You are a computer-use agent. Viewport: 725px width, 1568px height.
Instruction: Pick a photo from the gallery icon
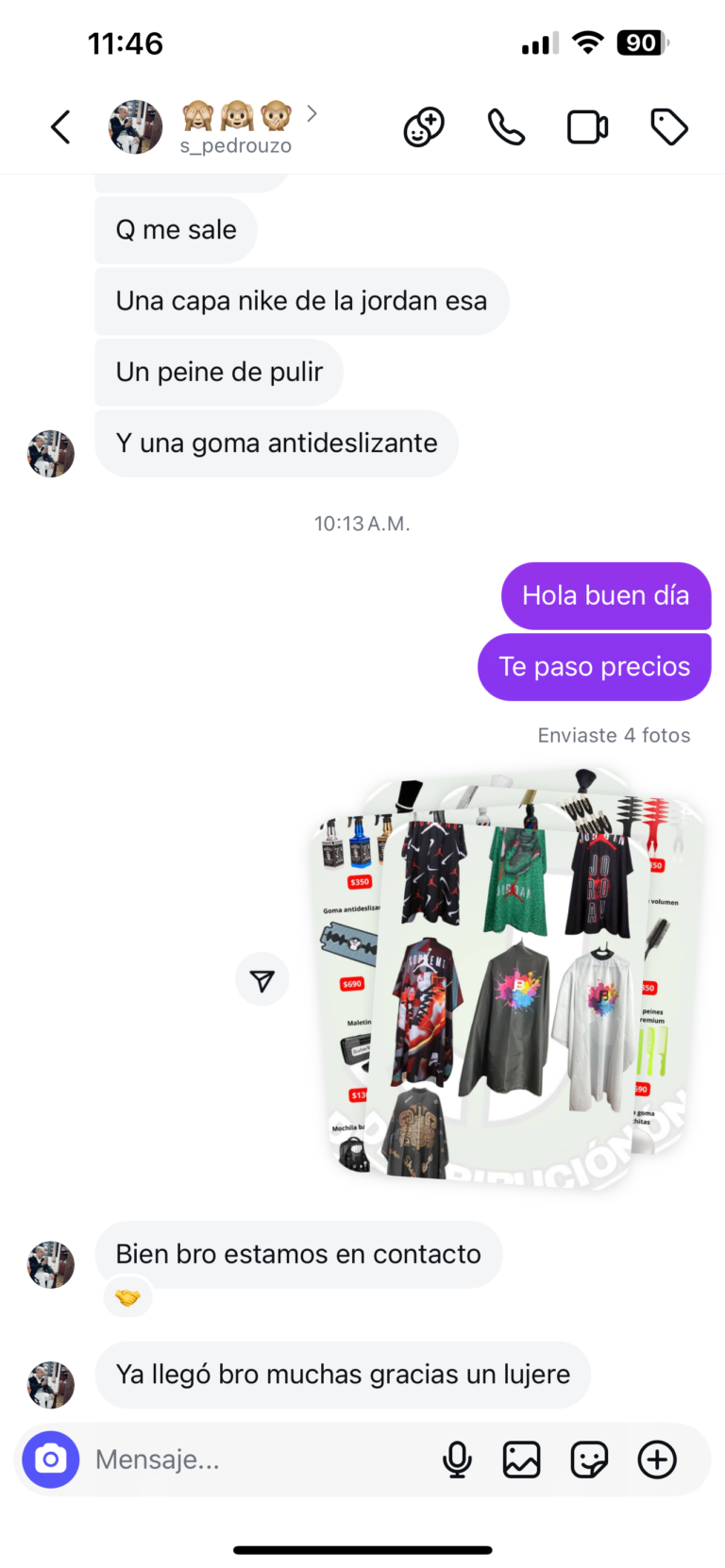click(521, 1460)
